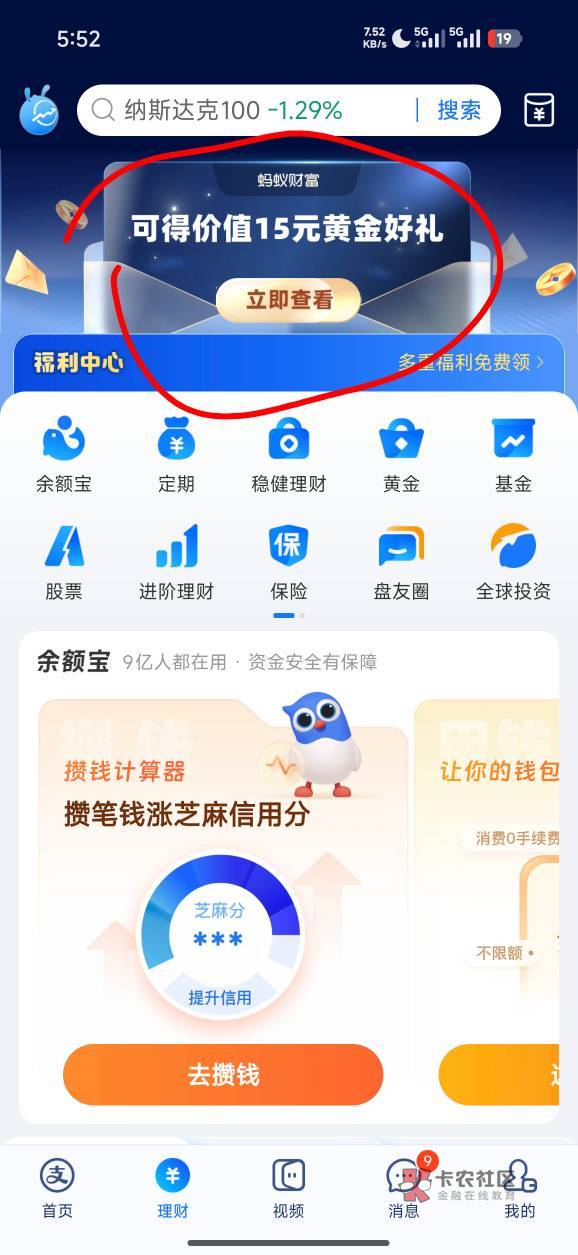Tap the 搜索 button
The height and width of the screenshot is (1255, 578).
[x=459, y=110]
